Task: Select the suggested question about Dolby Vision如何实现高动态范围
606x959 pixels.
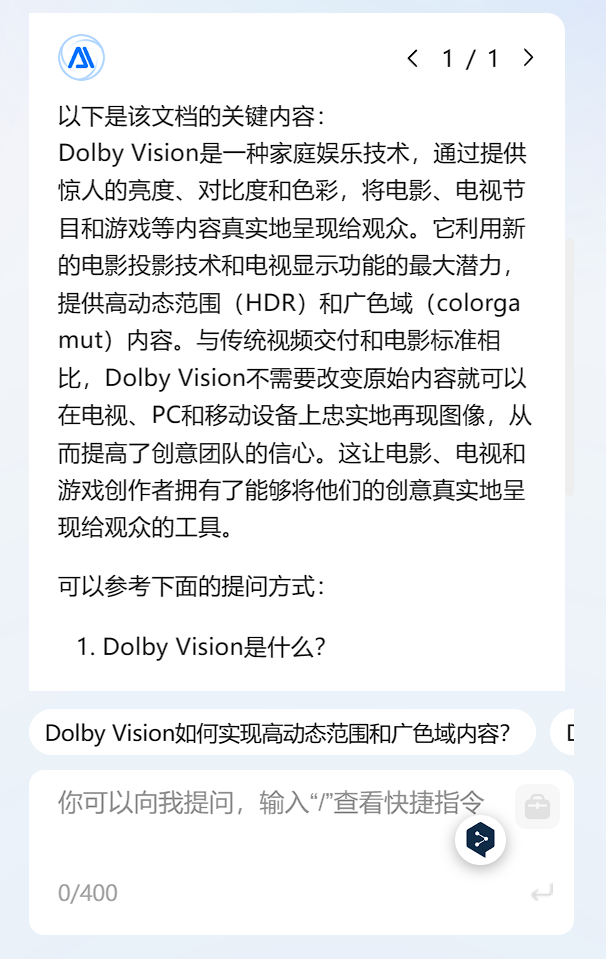Action: (279, 733)
